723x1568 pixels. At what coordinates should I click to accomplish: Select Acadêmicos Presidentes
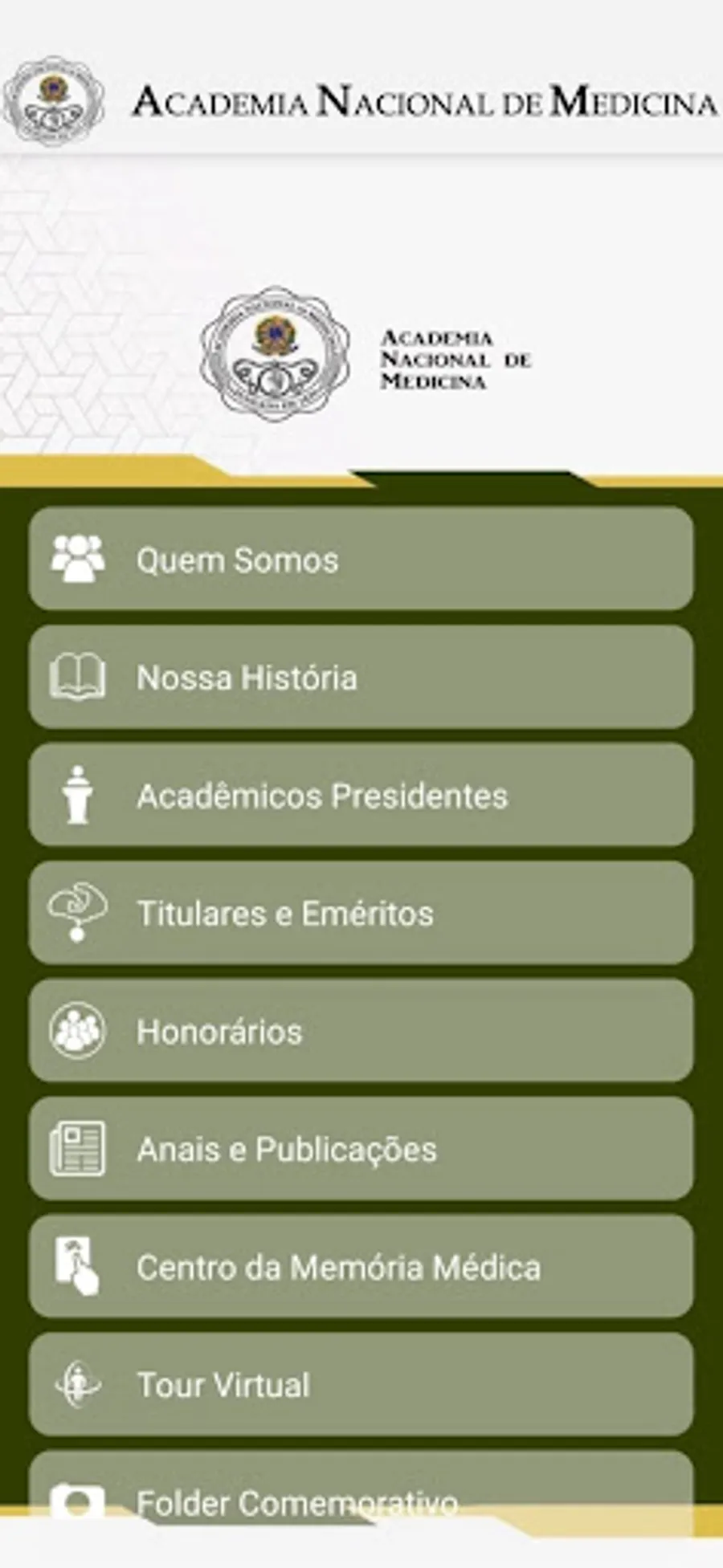[x=361, y=795]
